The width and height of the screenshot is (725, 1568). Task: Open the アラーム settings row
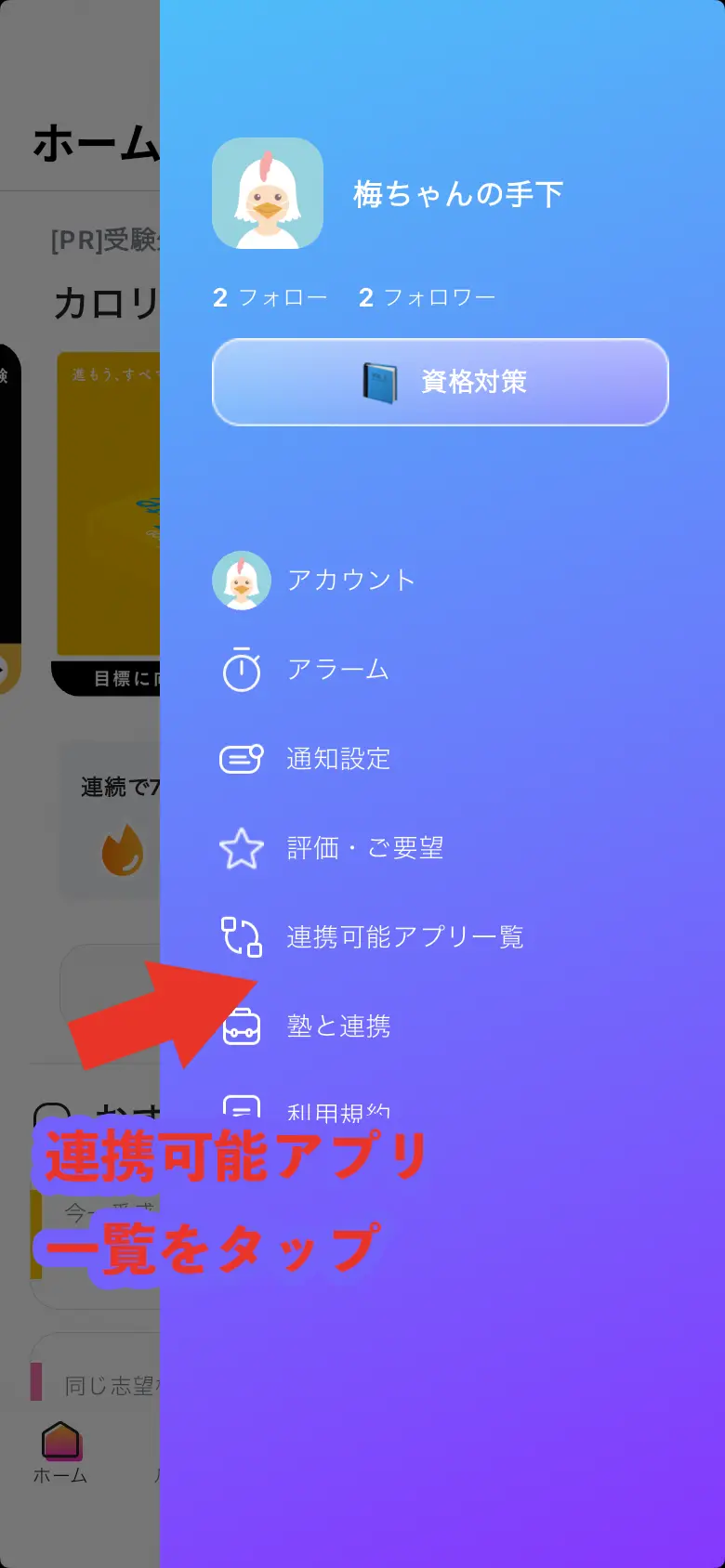tap(336, 669)
